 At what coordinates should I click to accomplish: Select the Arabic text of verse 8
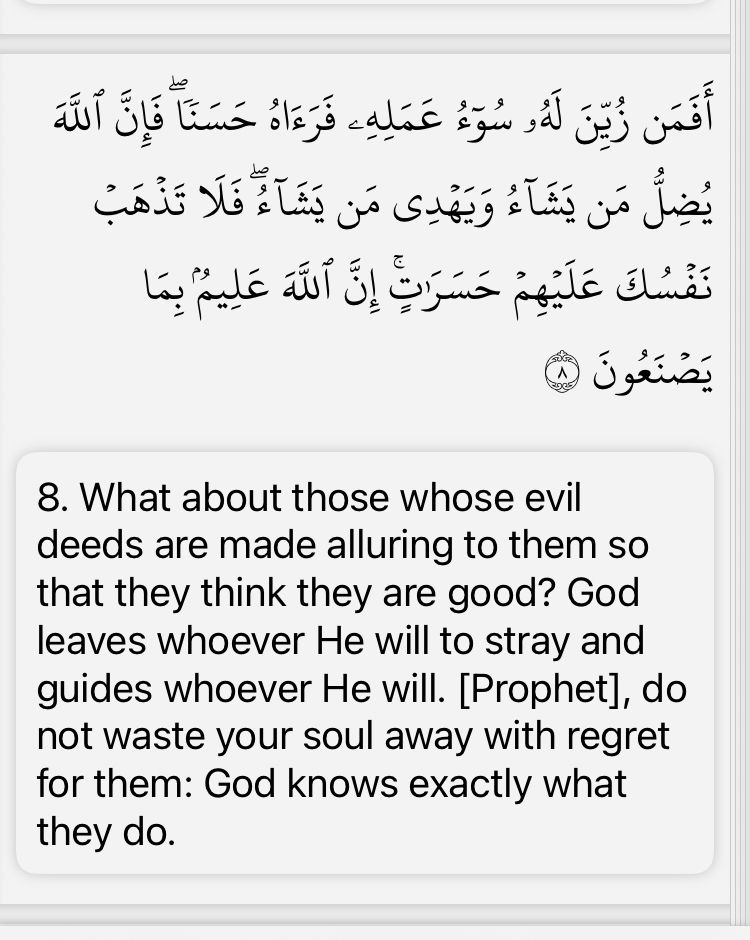[385, 240]
